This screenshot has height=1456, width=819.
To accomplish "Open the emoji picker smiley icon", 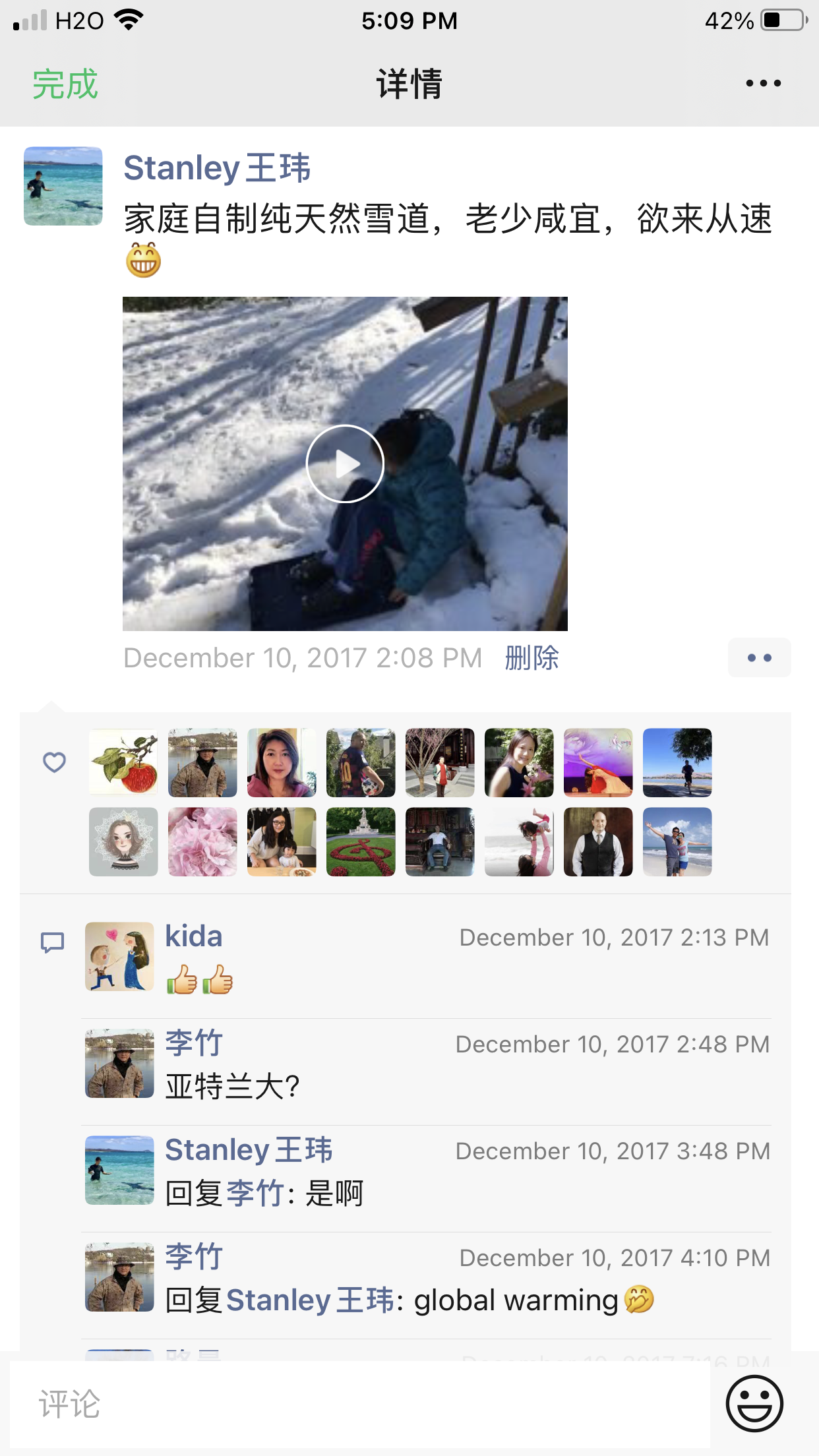I will [754, 1403].
